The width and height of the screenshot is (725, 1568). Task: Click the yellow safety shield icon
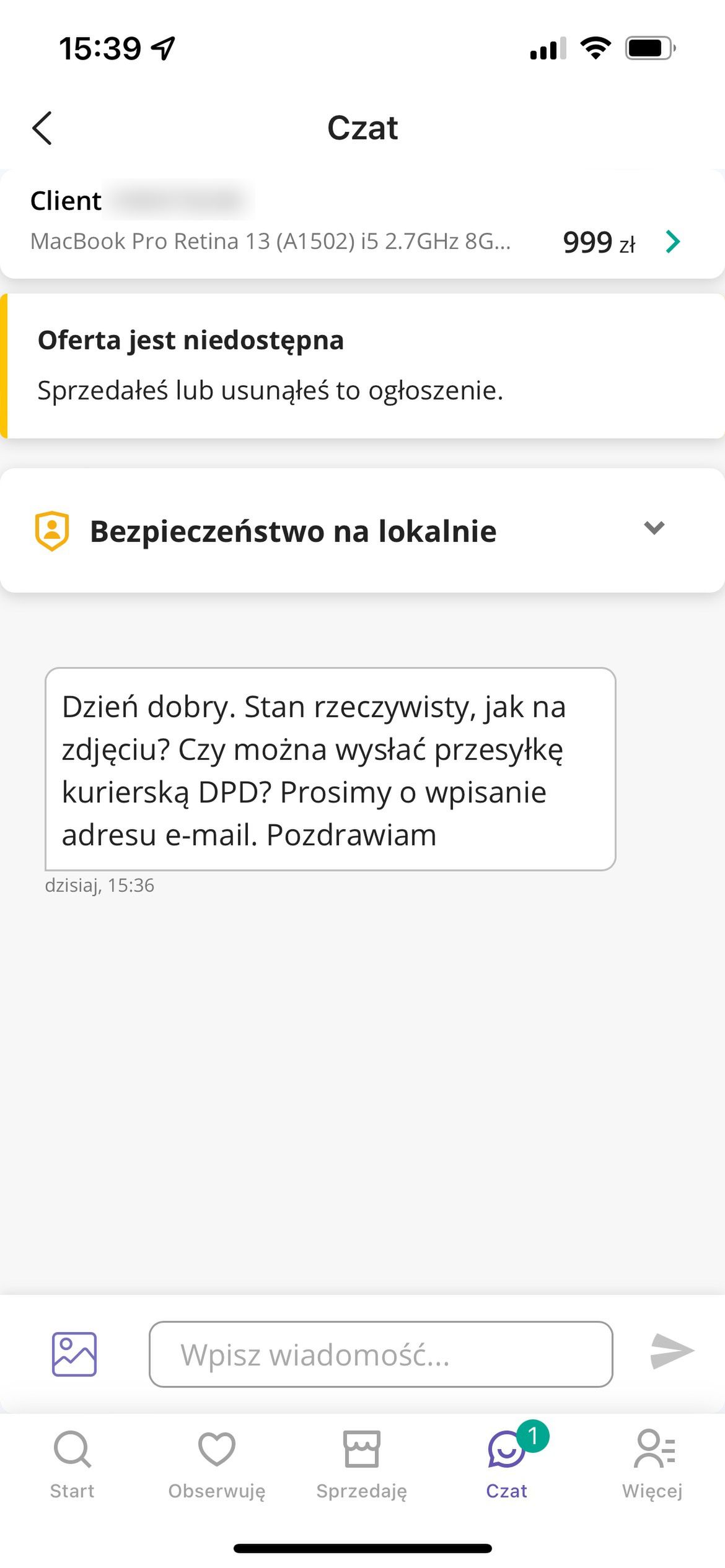pos(51,530)
